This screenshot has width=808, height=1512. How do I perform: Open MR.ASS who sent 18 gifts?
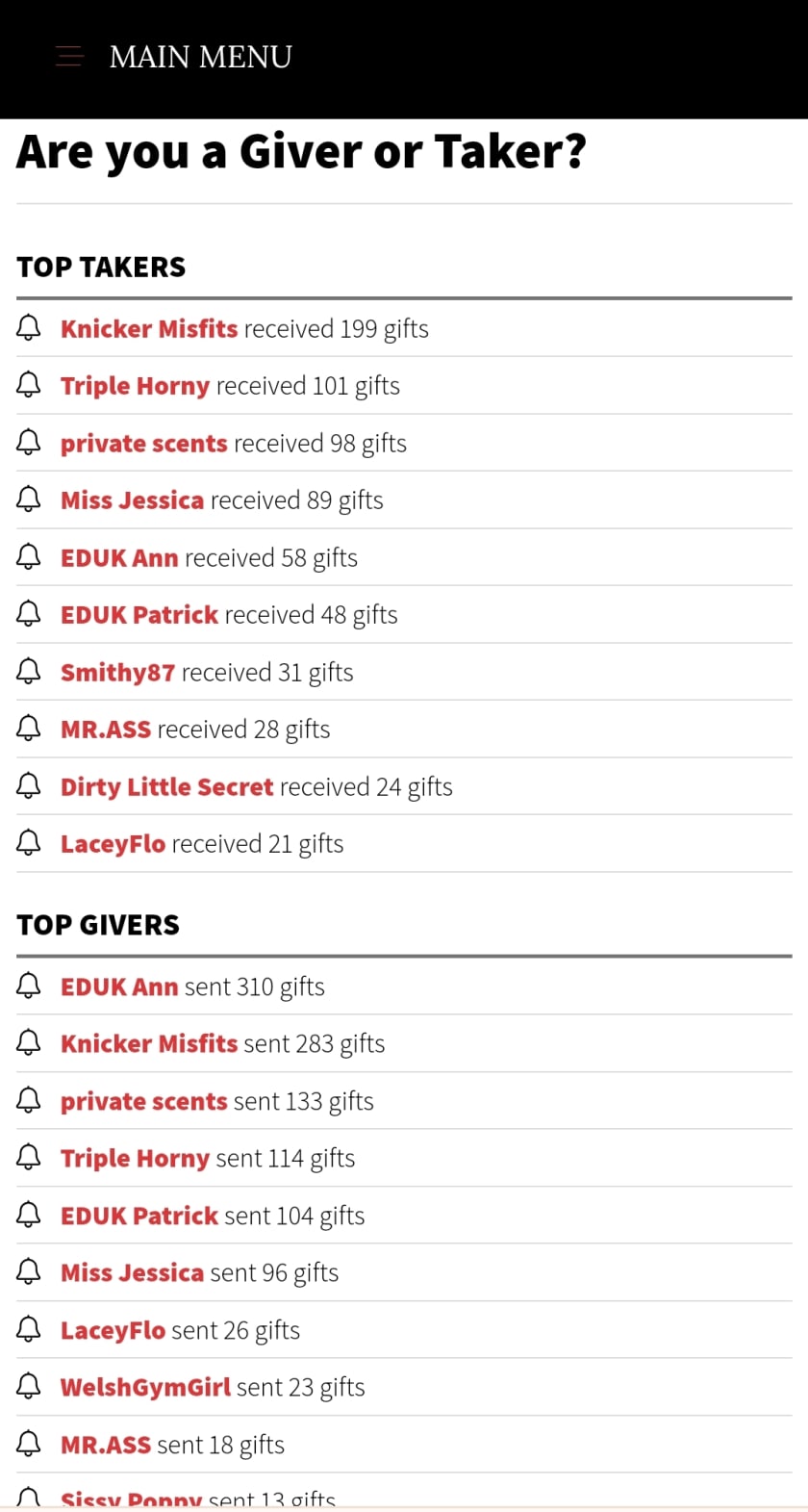106,1445
